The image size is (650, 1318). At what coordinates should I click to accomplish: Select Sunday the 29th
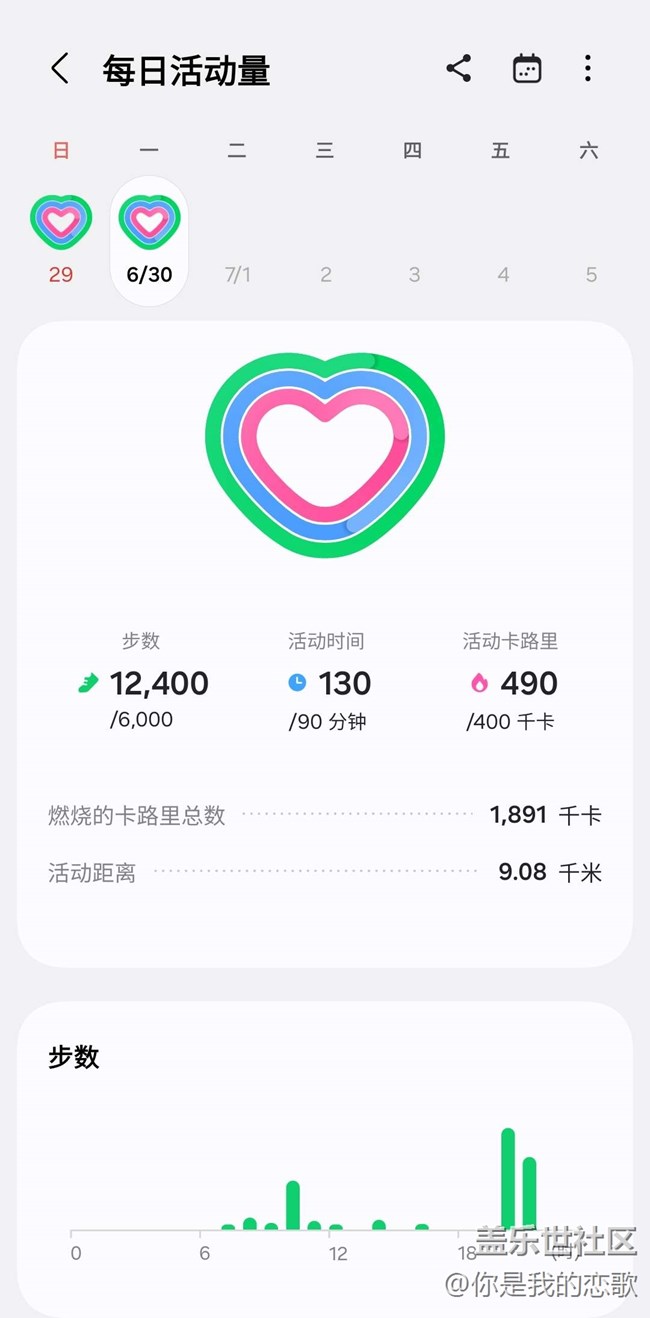point(61,240)
